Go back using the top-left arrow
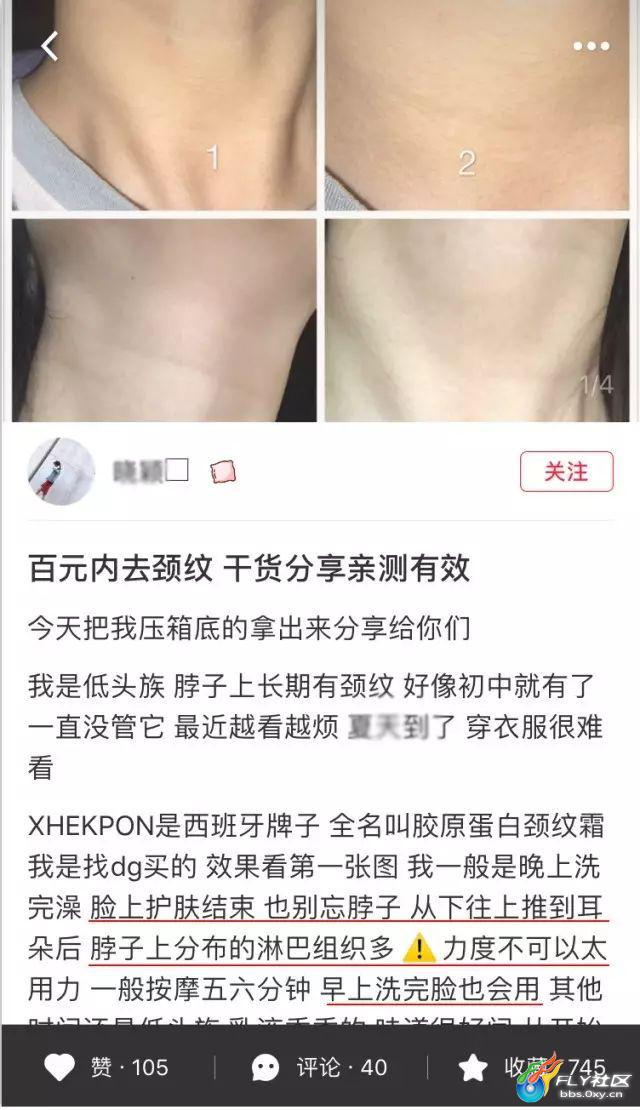640x1110 pixels. 49,46
